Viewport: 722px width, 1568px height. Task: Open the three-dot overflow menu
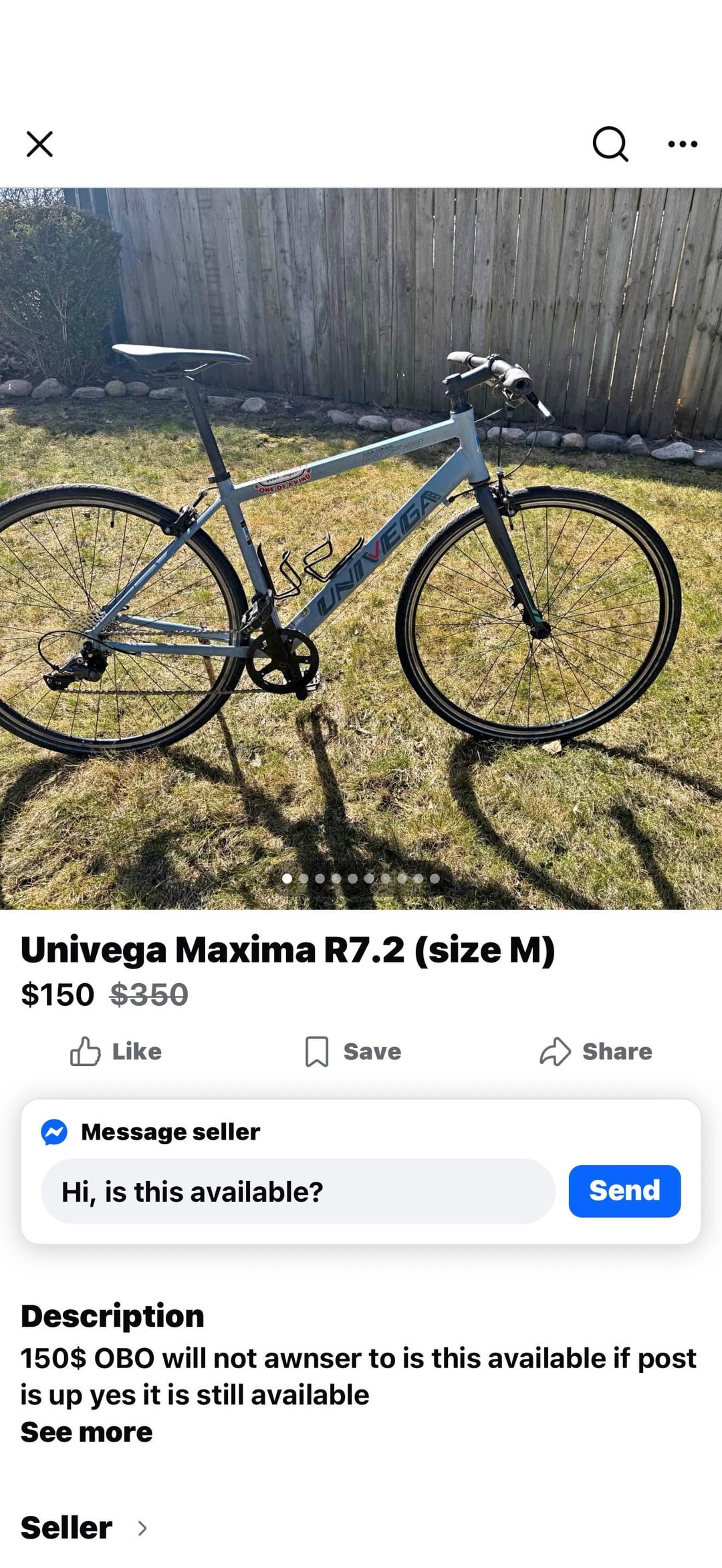683,144
